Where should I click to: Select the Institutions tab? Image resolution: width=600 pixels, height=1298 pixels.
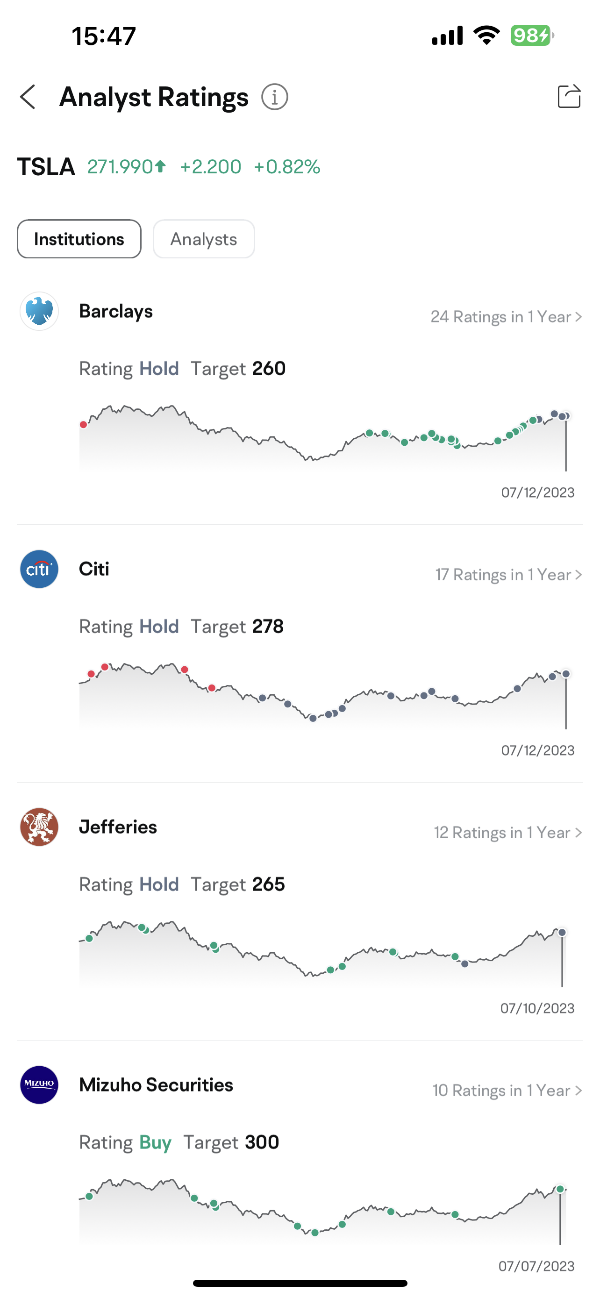tap(79, 239)
